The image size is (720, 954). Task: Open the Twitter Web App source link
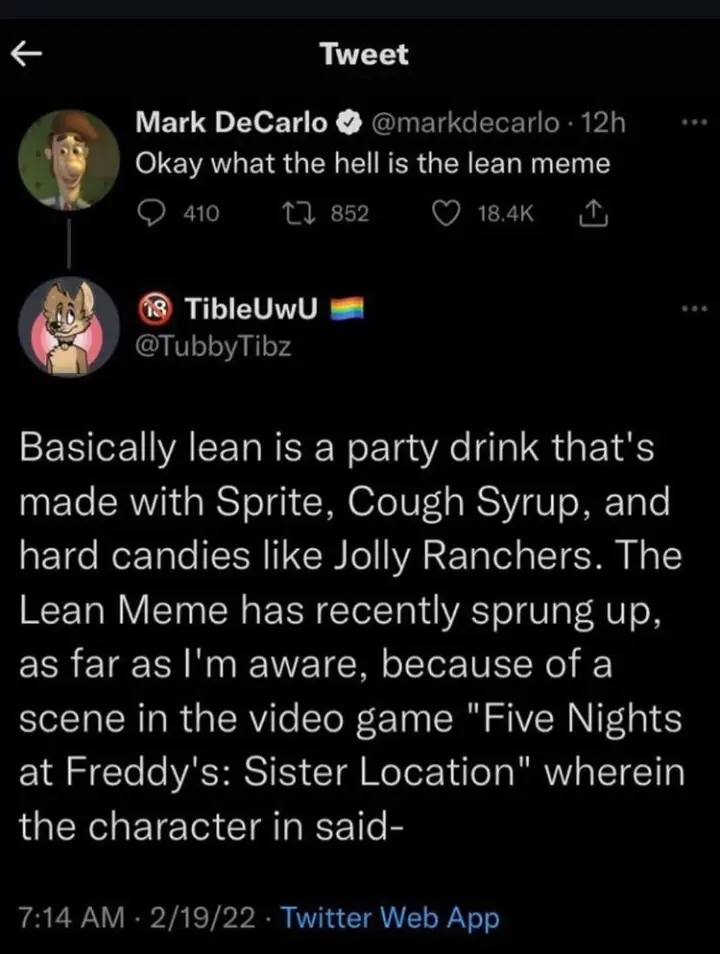point(389,918)
